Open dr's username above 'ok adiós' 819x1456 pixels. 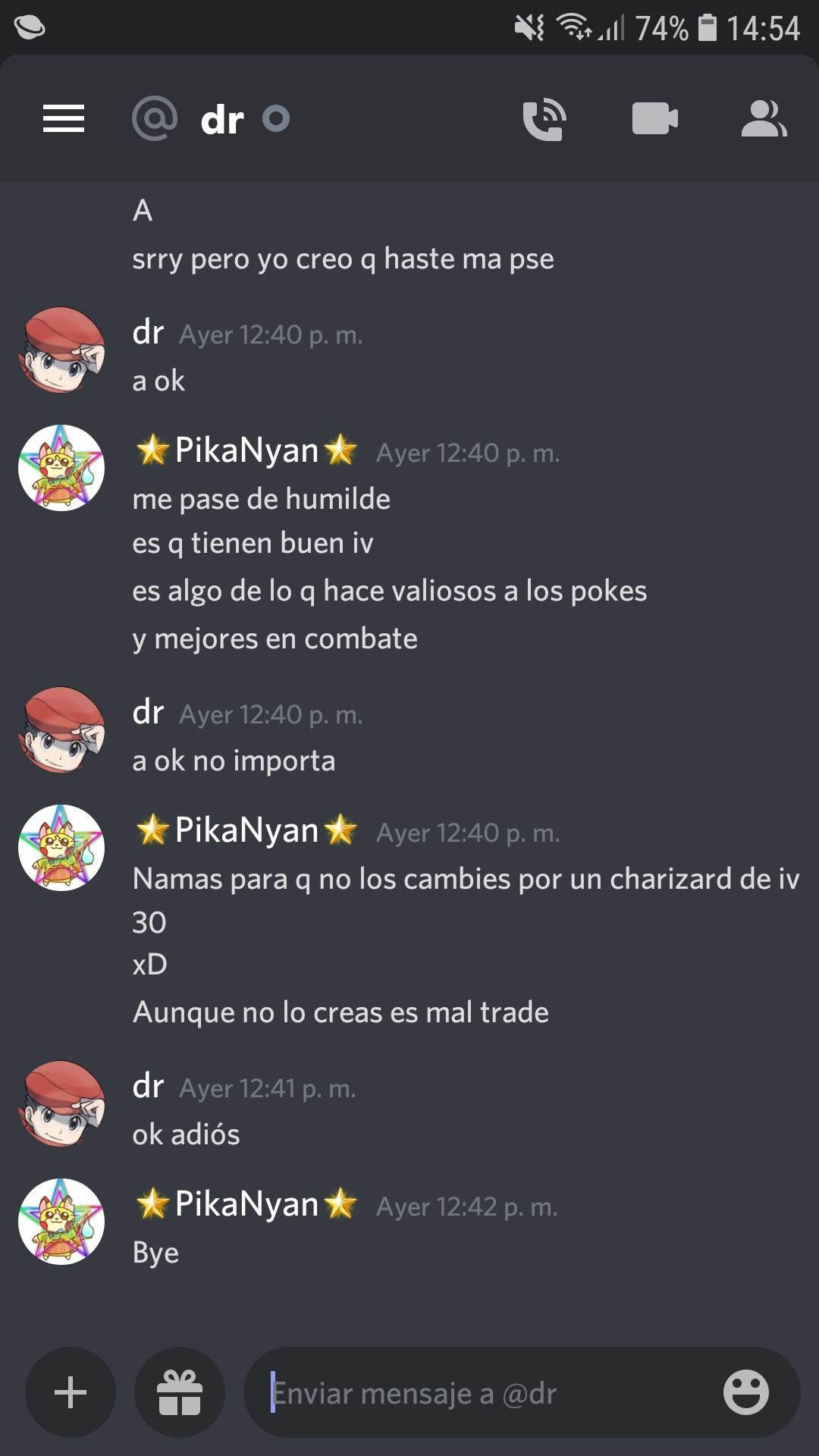(148, 1087)
